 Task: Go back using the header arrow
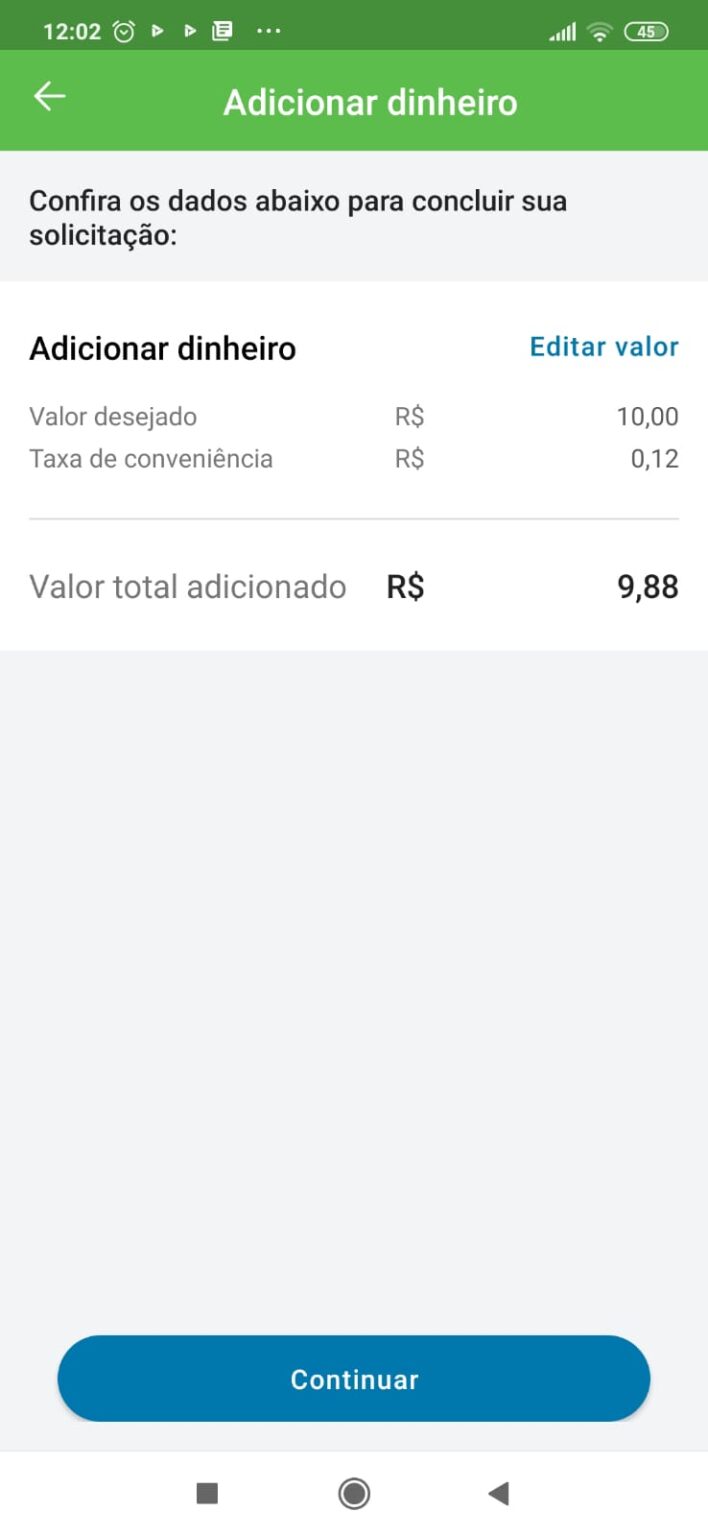coord(49,96)
